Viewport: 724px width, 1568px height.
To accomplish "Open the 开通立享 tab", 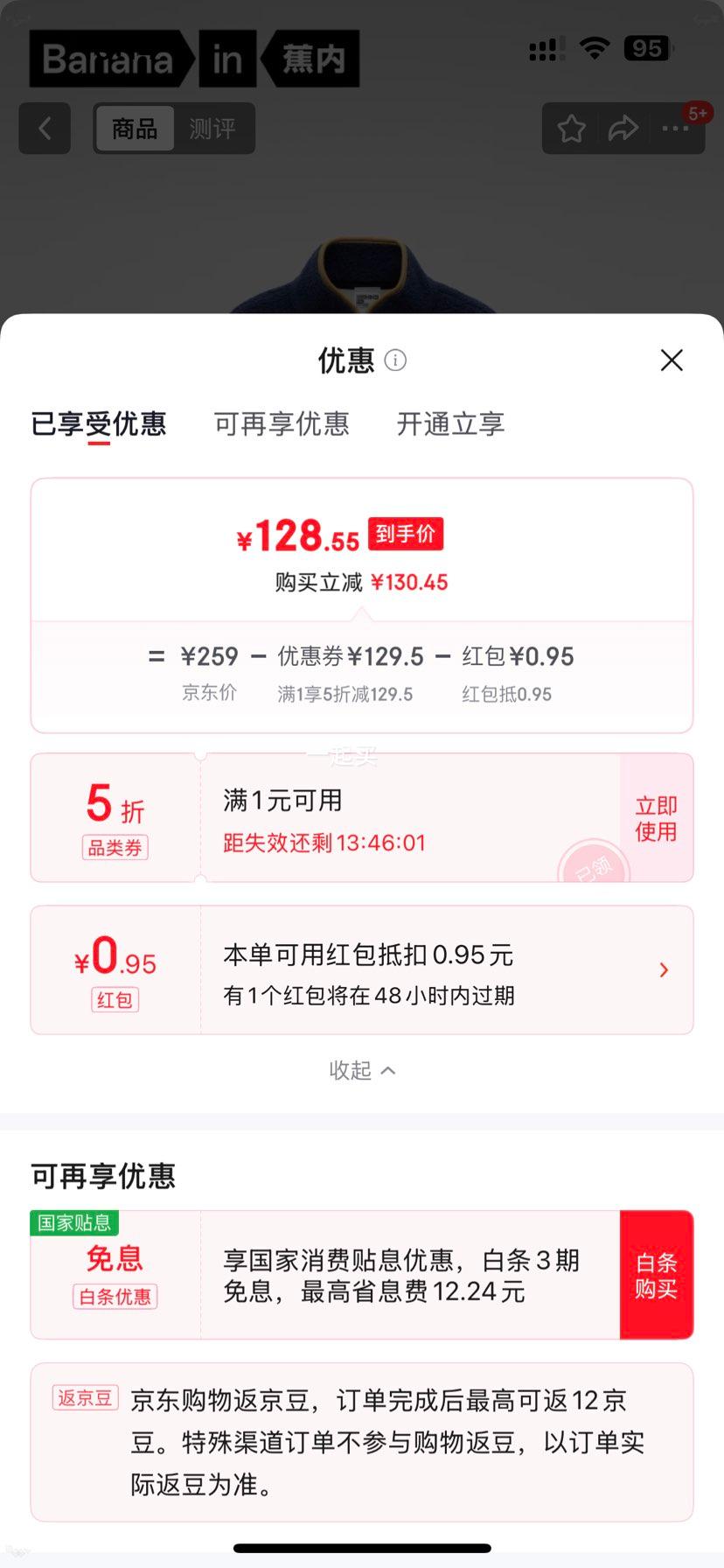I will click(449, 423).
